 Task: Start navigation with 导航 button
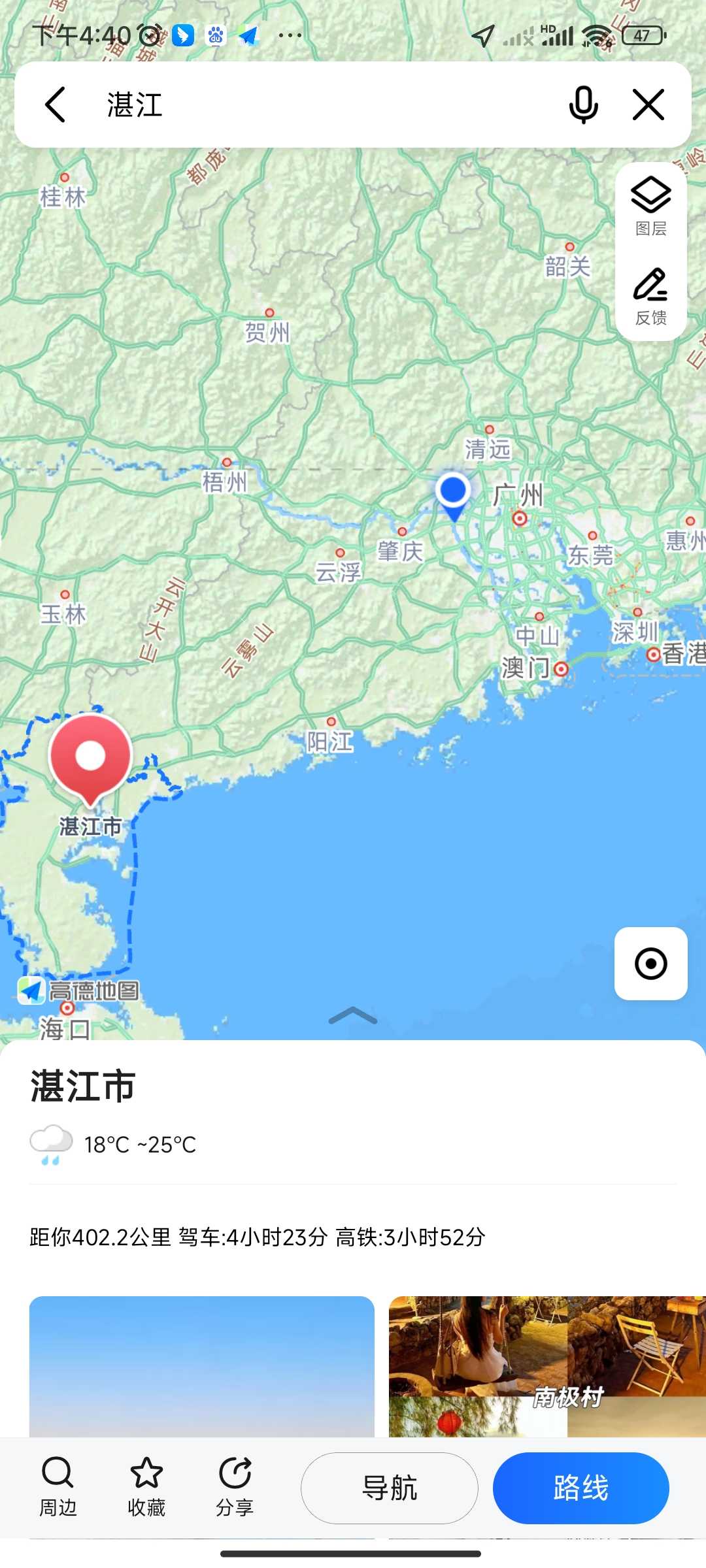click(x=390, y=1488)
